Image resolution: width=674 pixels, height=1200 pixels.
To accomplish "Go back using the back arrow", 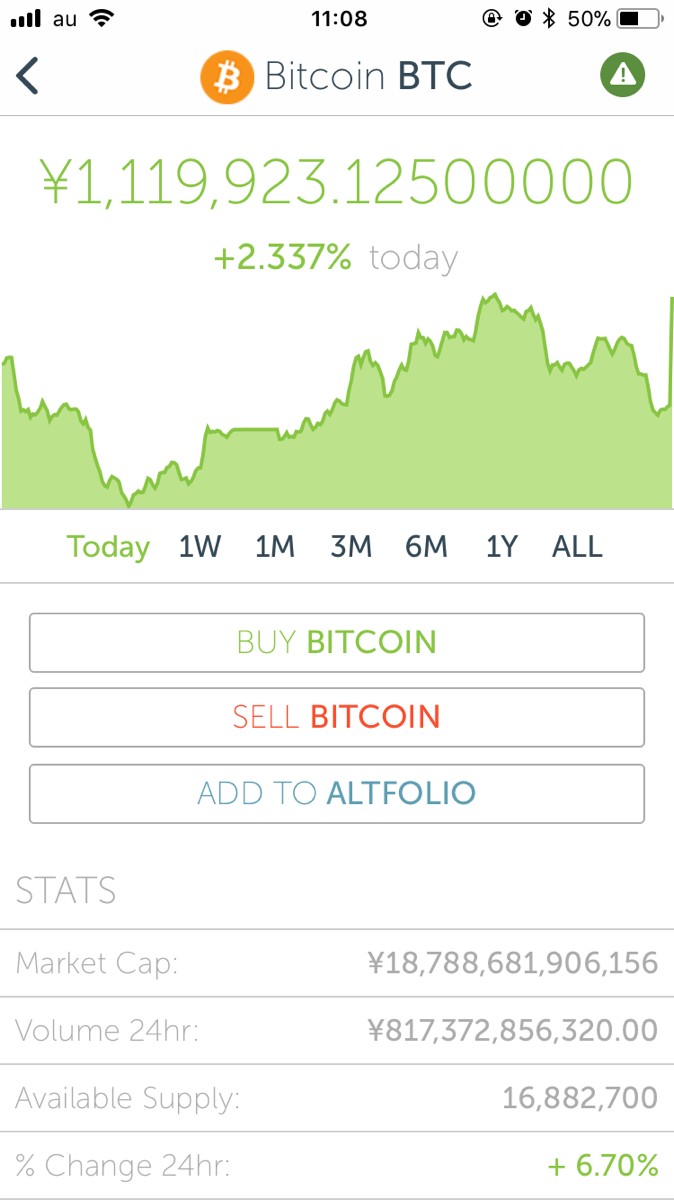I will tap(28, 76).
